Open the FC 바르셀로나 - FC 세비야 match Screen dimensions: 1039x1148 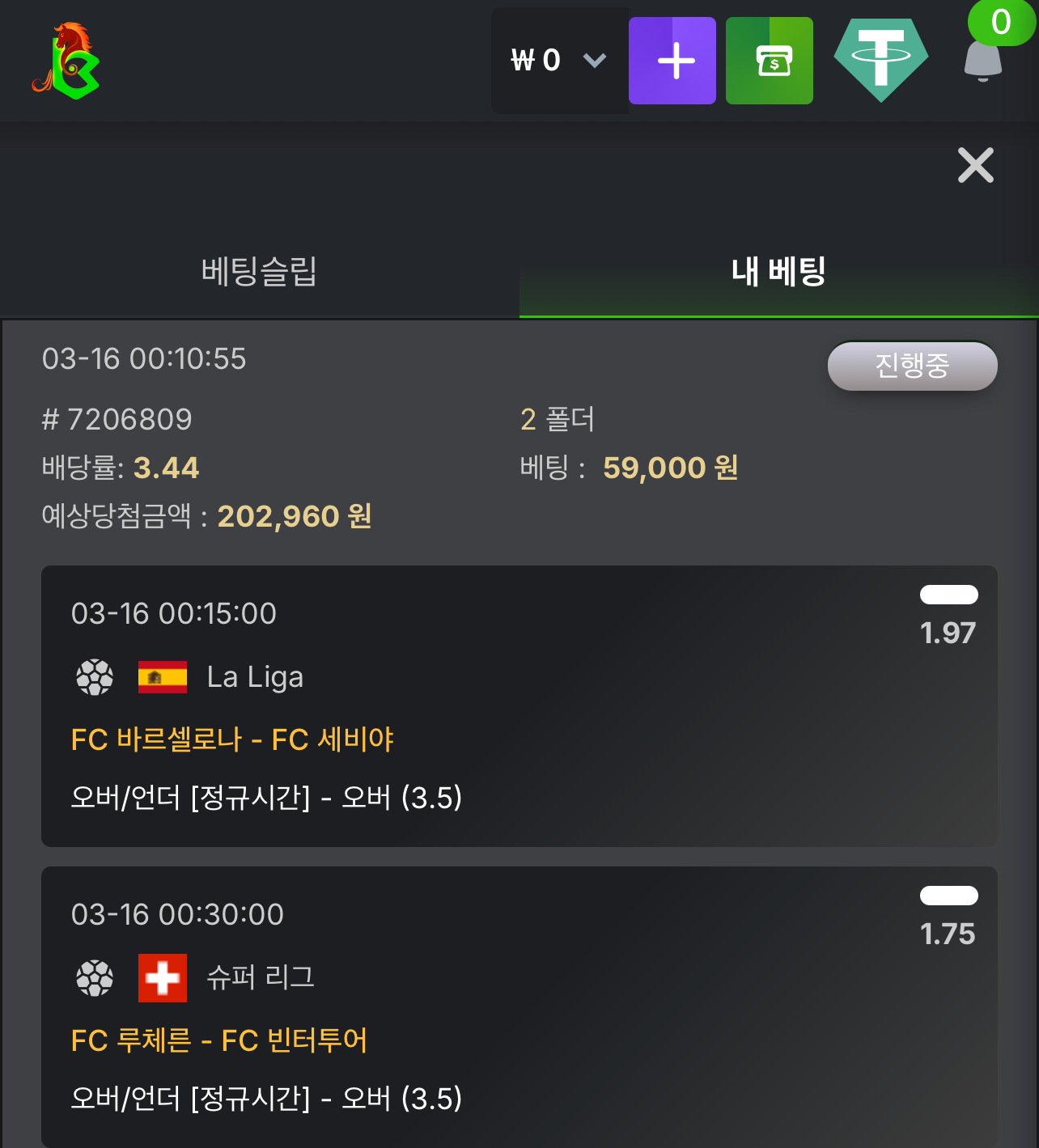point(232,739)
